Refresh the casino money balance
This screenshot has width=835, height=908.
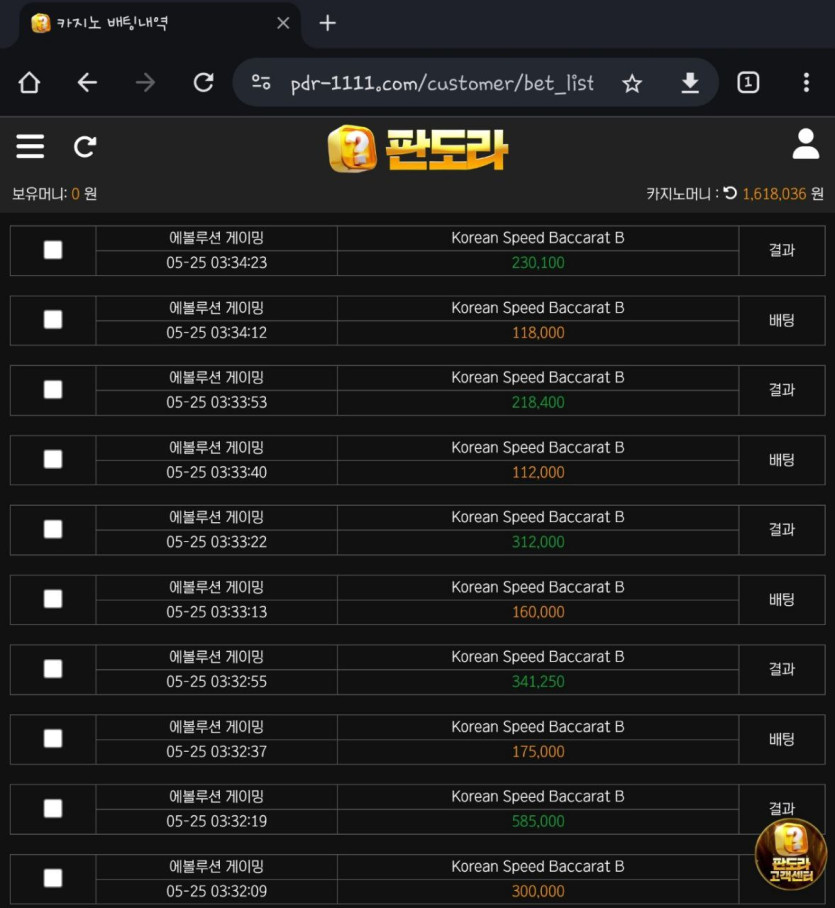point(730,193)
